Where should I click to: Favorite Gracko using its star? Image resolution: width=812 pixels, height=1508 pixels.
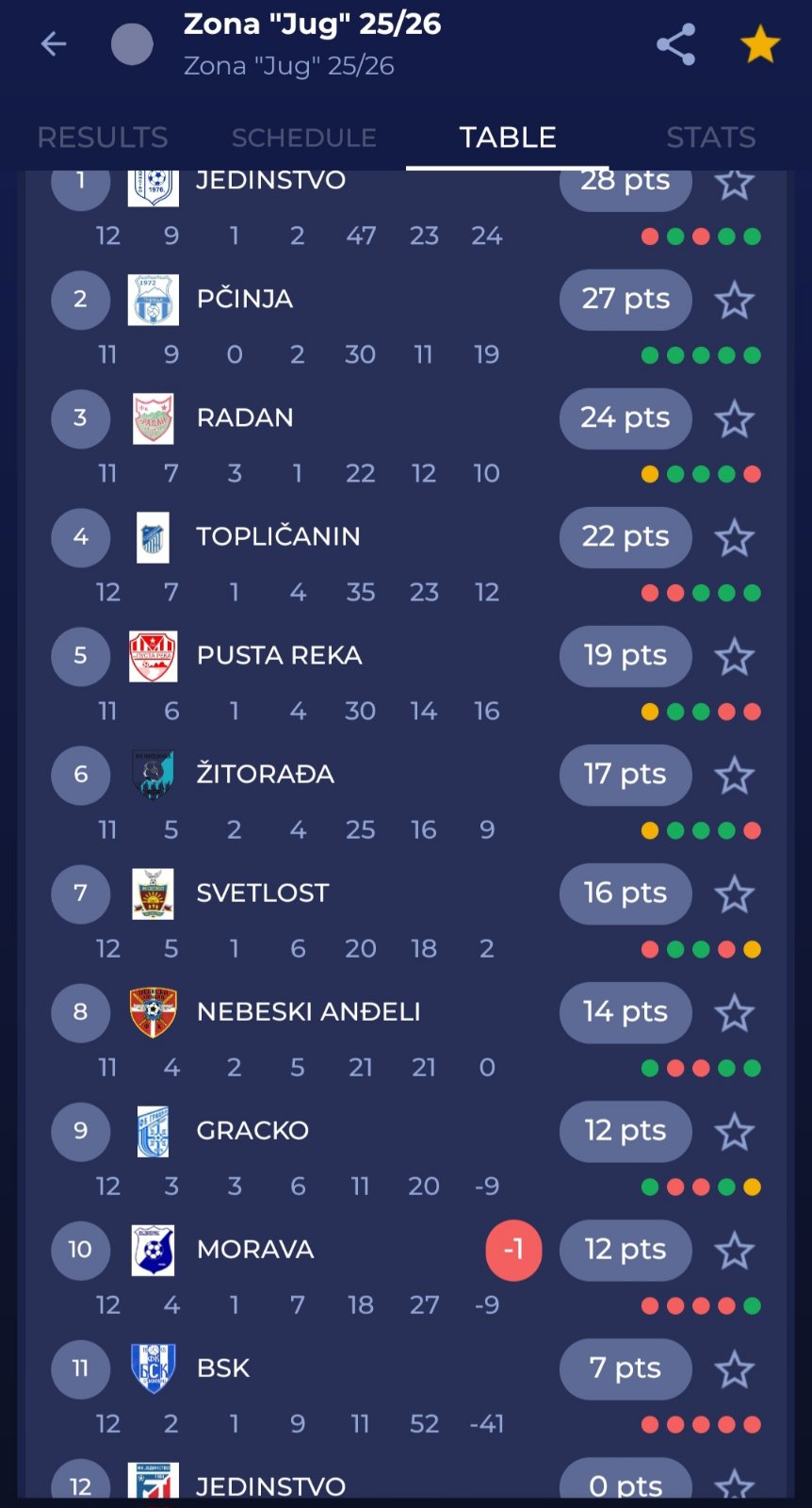coord(734,1132)
